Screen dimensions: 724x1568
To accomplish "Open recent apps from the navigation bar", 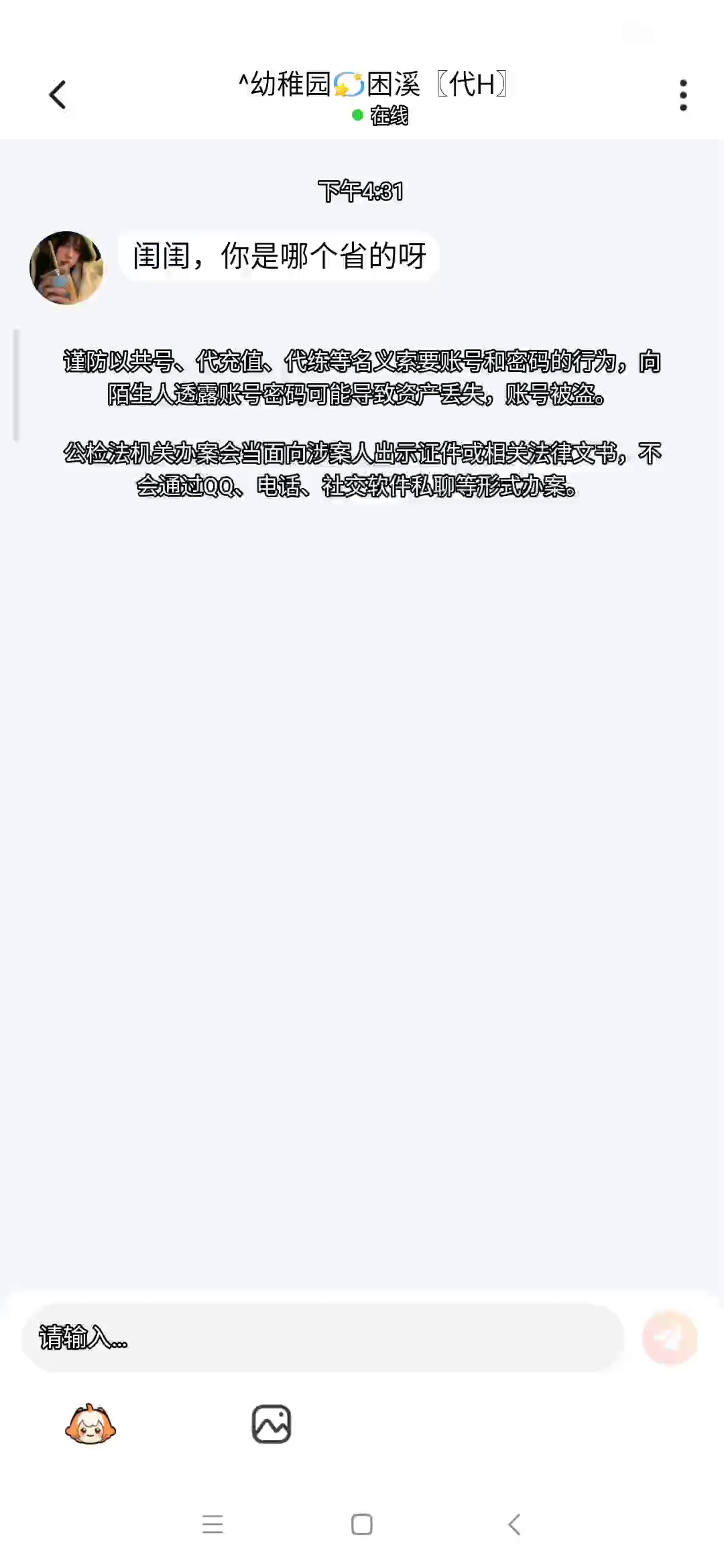I will tap(213, 1524).
